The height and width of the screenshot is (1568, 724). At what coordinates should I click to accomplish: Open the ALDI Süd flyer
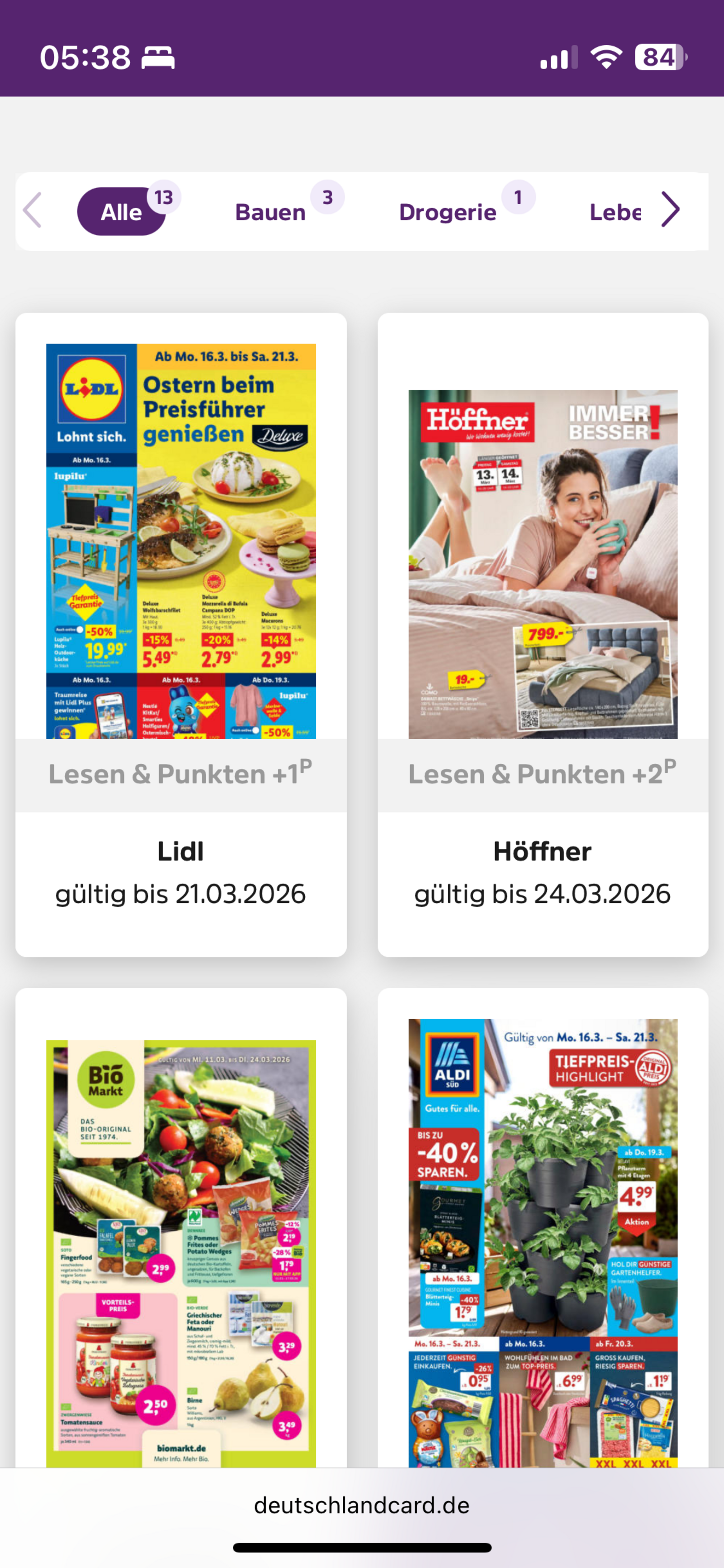pyautogui.click(x=542, y=1242)
